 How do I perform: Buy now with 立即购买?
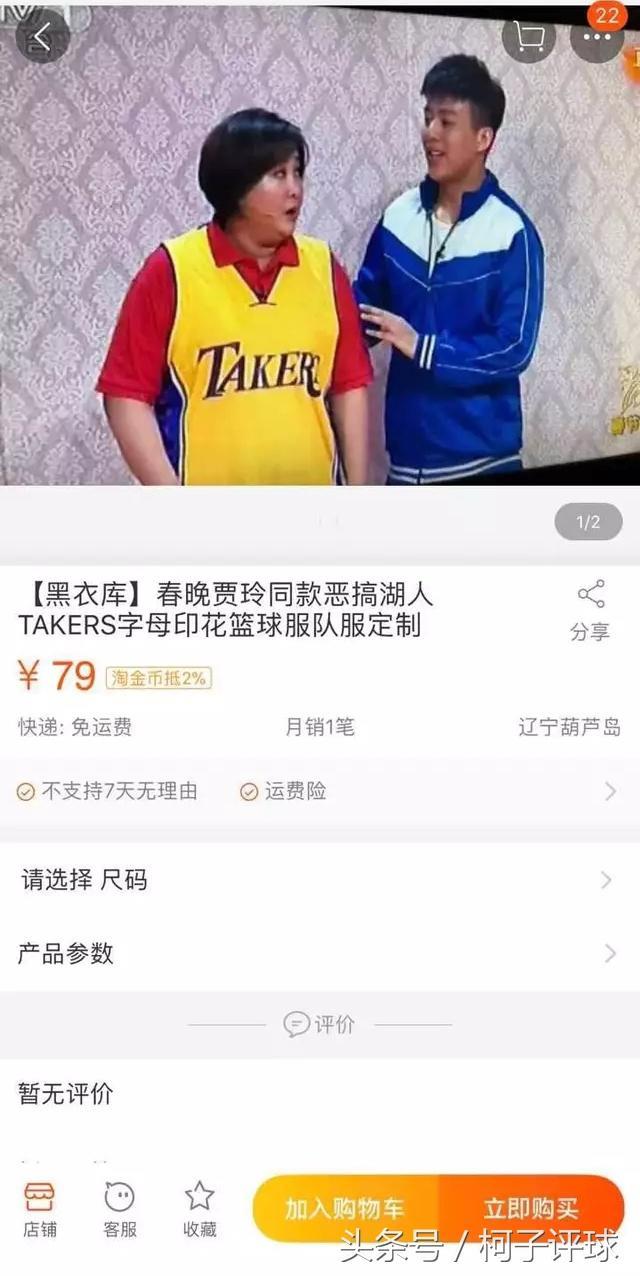[531, 1208]
